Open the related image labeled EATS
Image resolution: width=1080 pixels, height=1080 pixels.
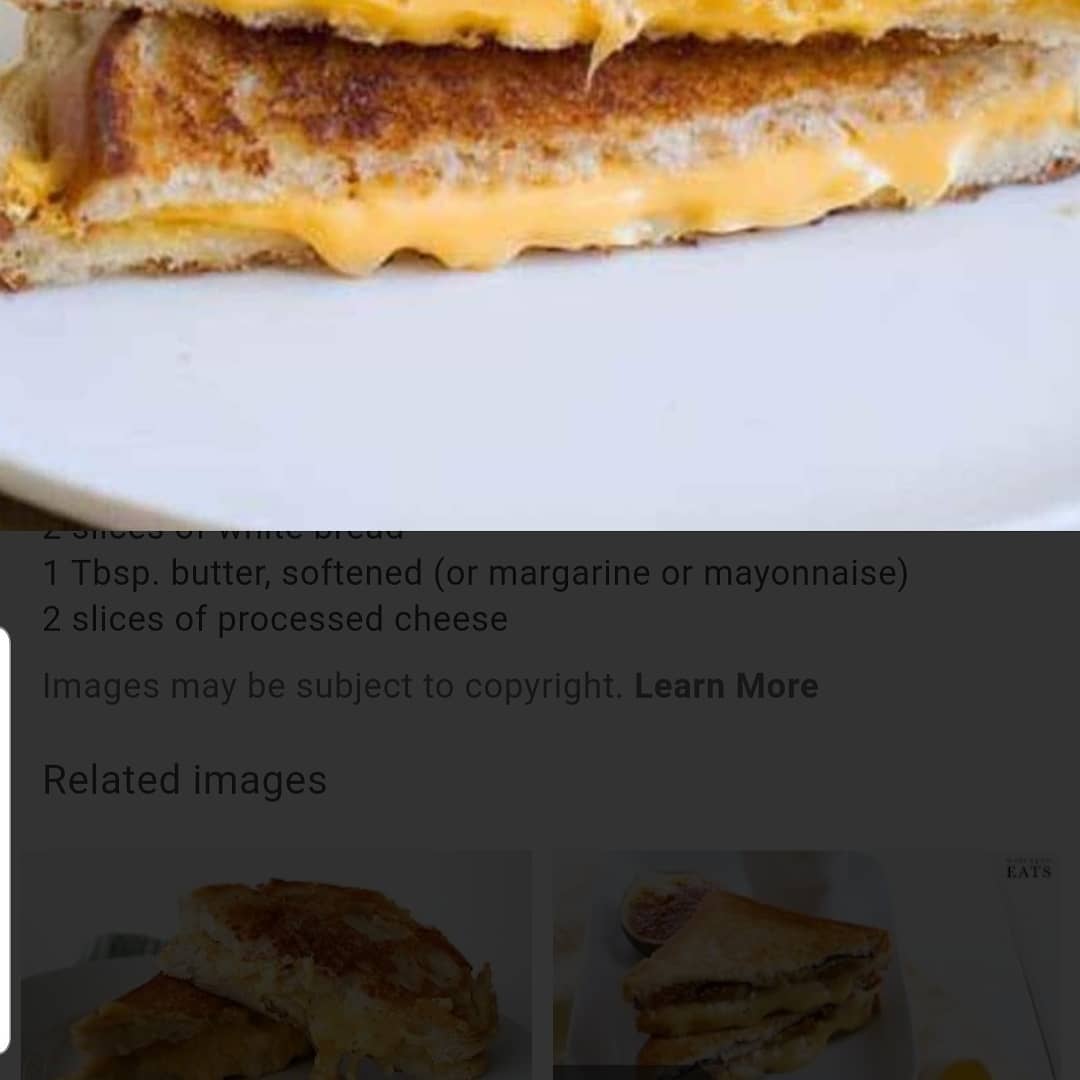[805, 965]
